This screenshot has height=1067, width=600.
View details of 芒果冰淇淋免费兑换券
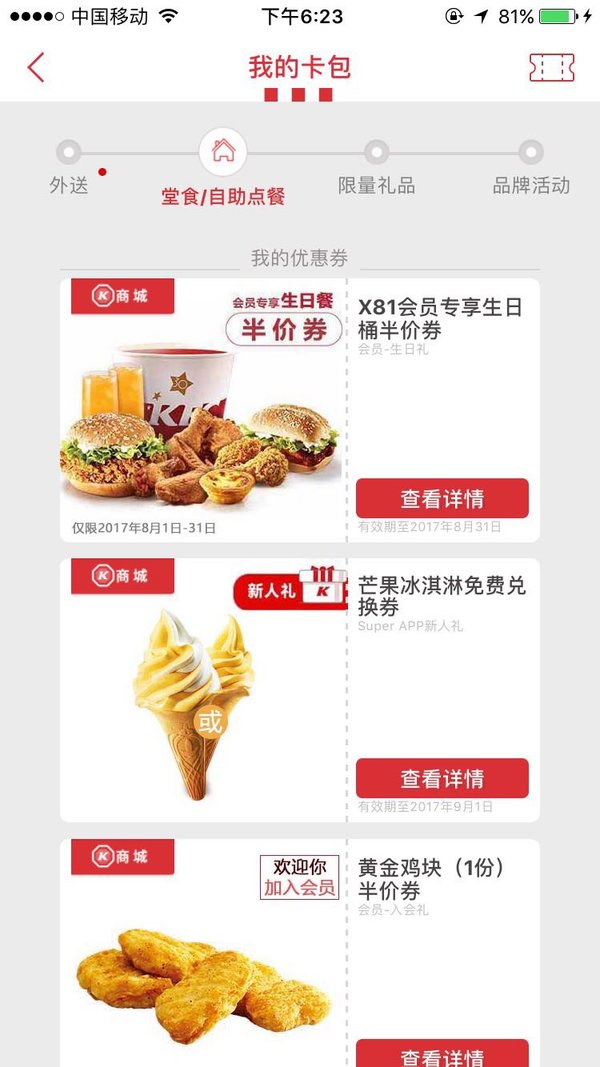(442, 778)
